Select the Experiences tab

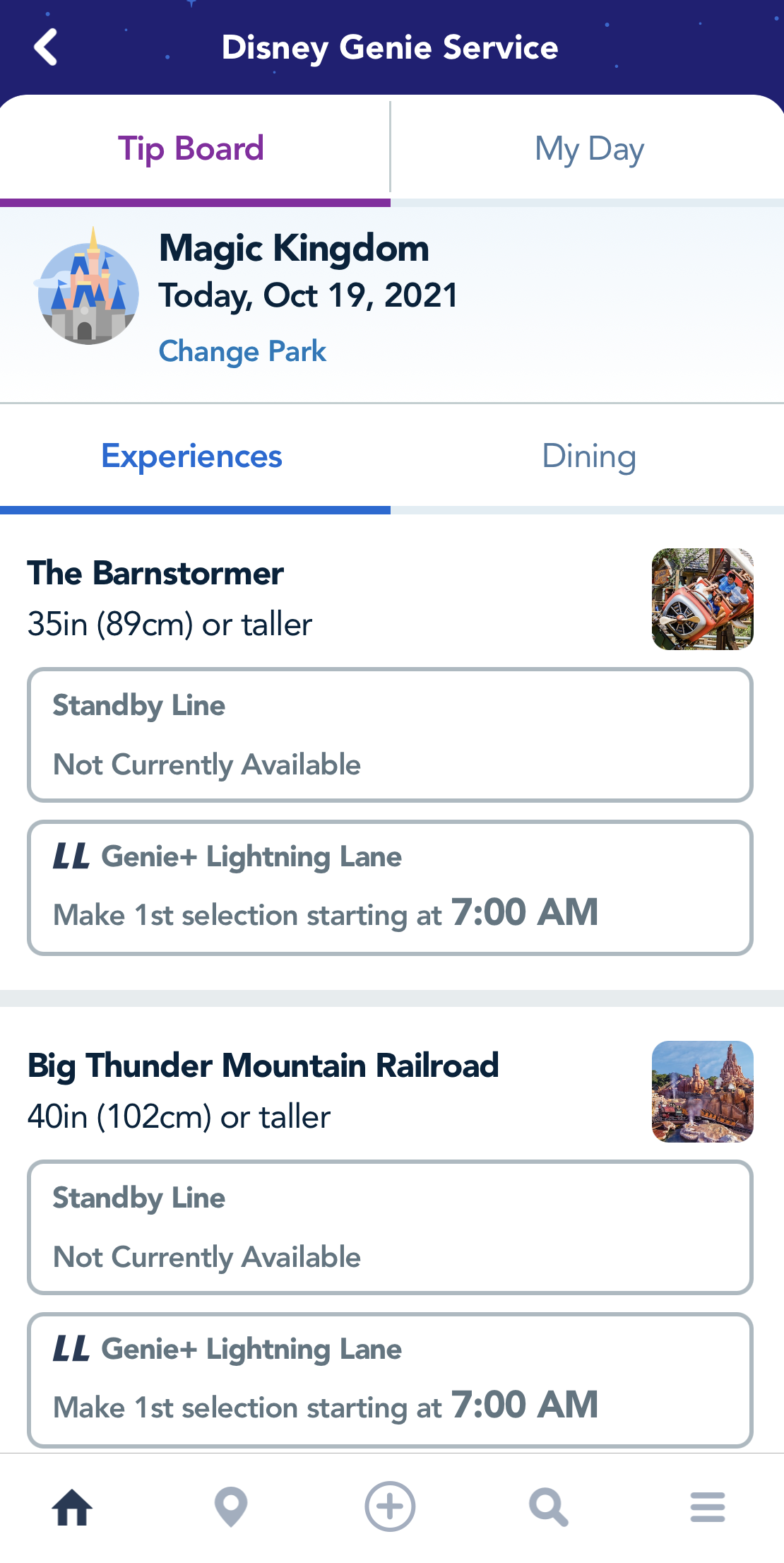pos(191,456)
